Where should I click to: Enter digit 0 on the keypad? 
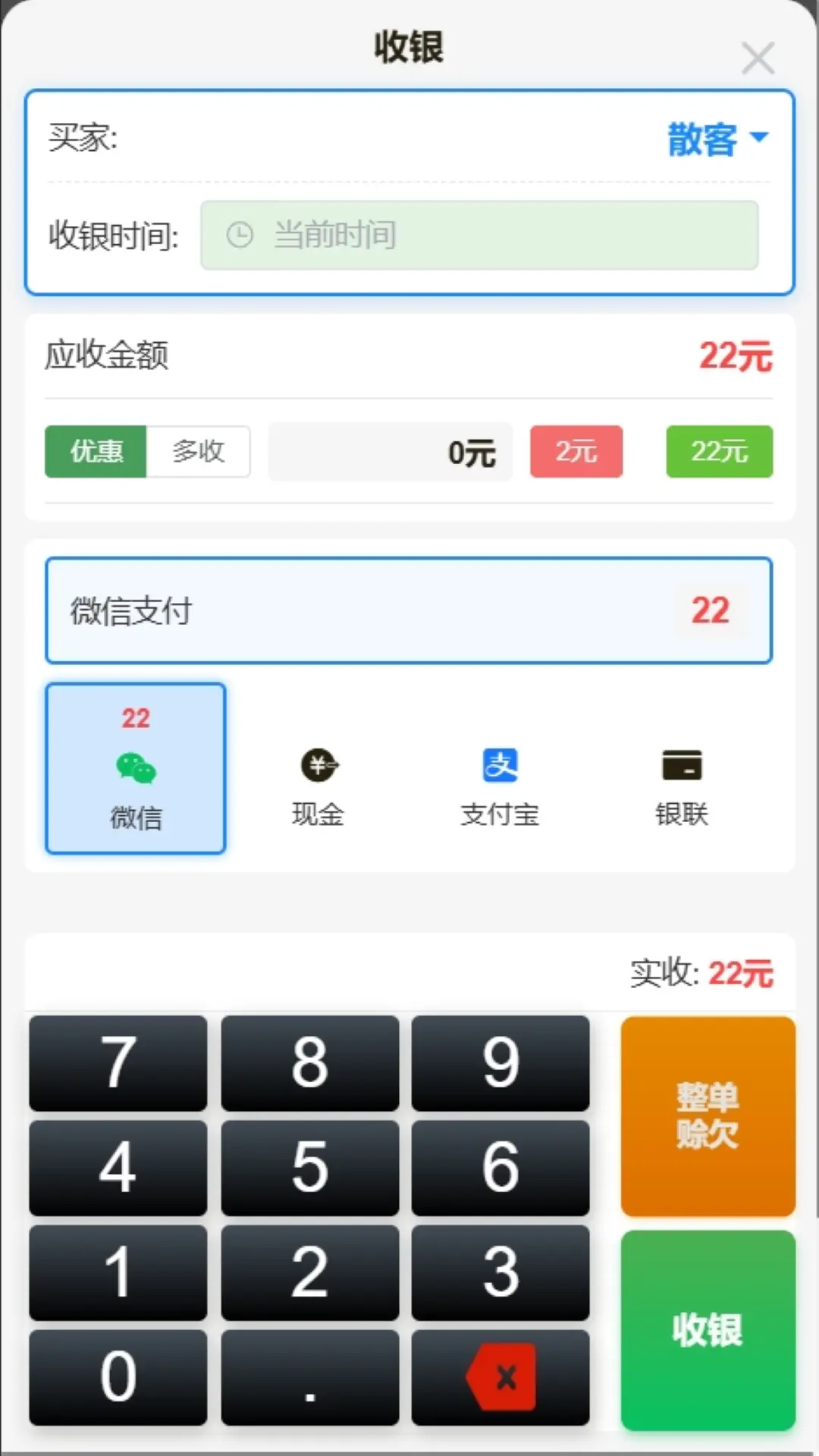pyautogui.click(x=118, y=1377)
